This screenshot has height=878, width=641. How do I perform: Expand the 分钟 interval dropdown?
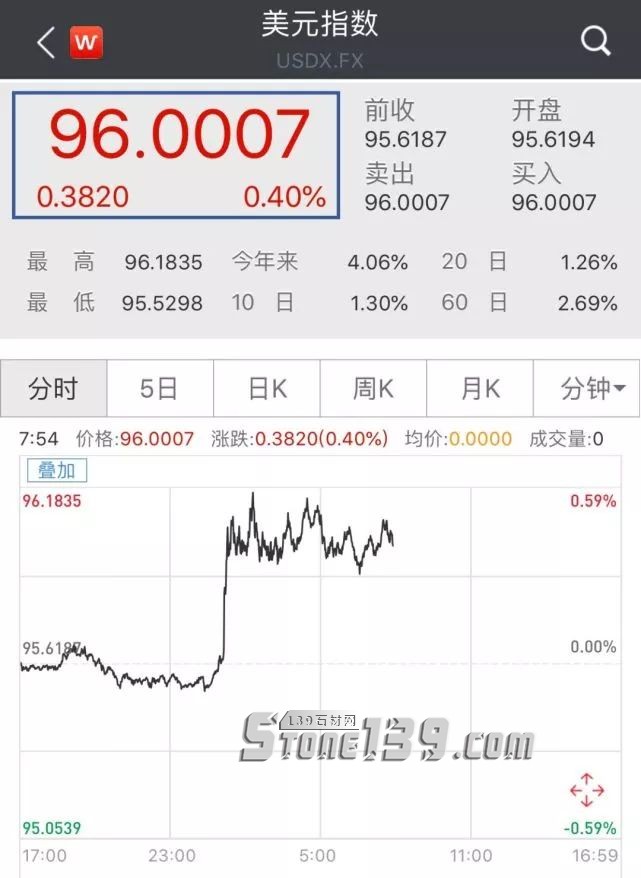tap(587, 389)
